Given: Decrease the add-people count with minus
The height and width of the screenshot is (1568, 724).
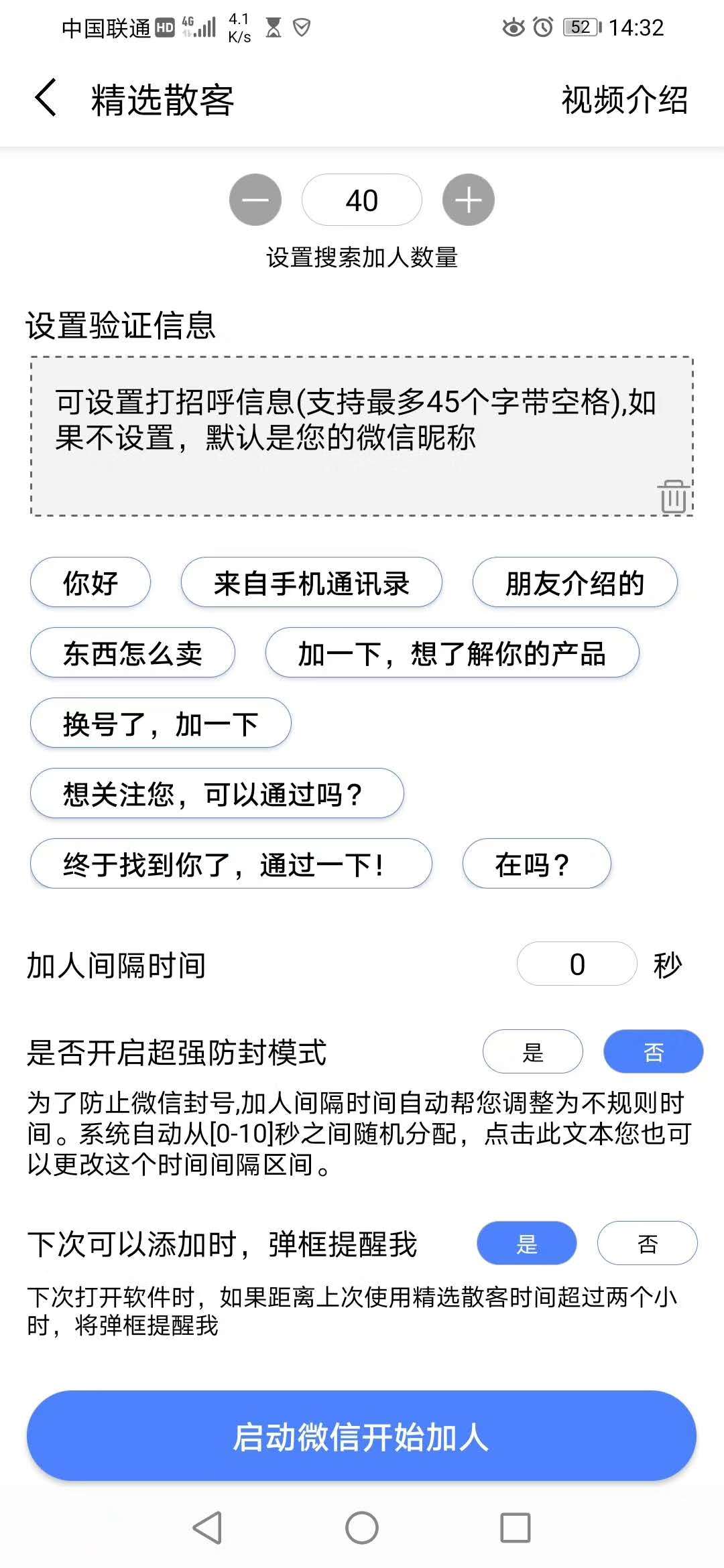Looking at the screenshot, I should coord(255,200).
